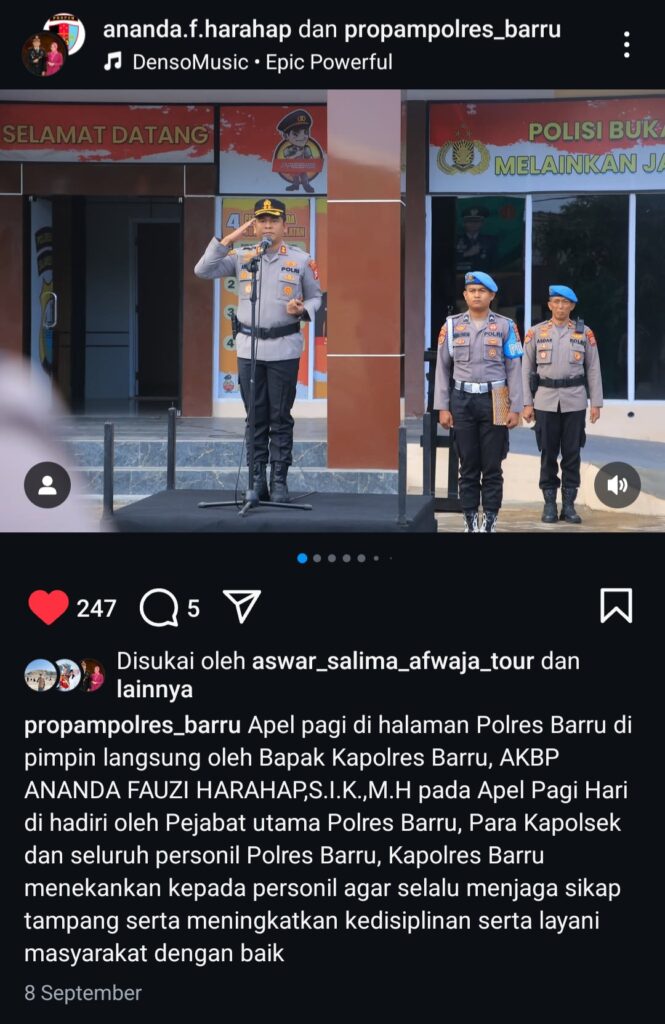View the list of others who liked
The height and width of the screenshot is (1024, 665).
[x=154, y=690]
